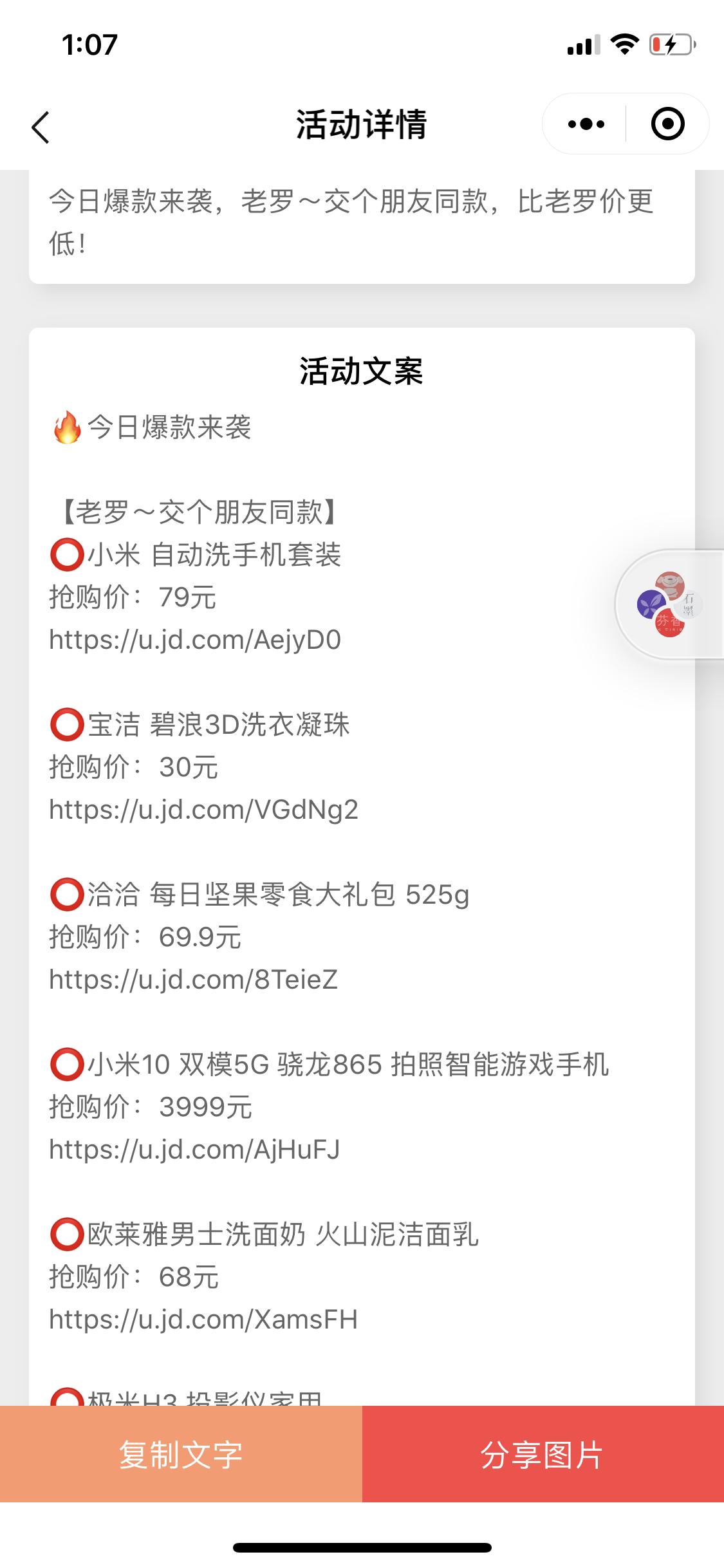The width and height of the screenshot is (724, 1568).
Task: Open the floating 芬香 promotional badge
Action: (663, 605)
